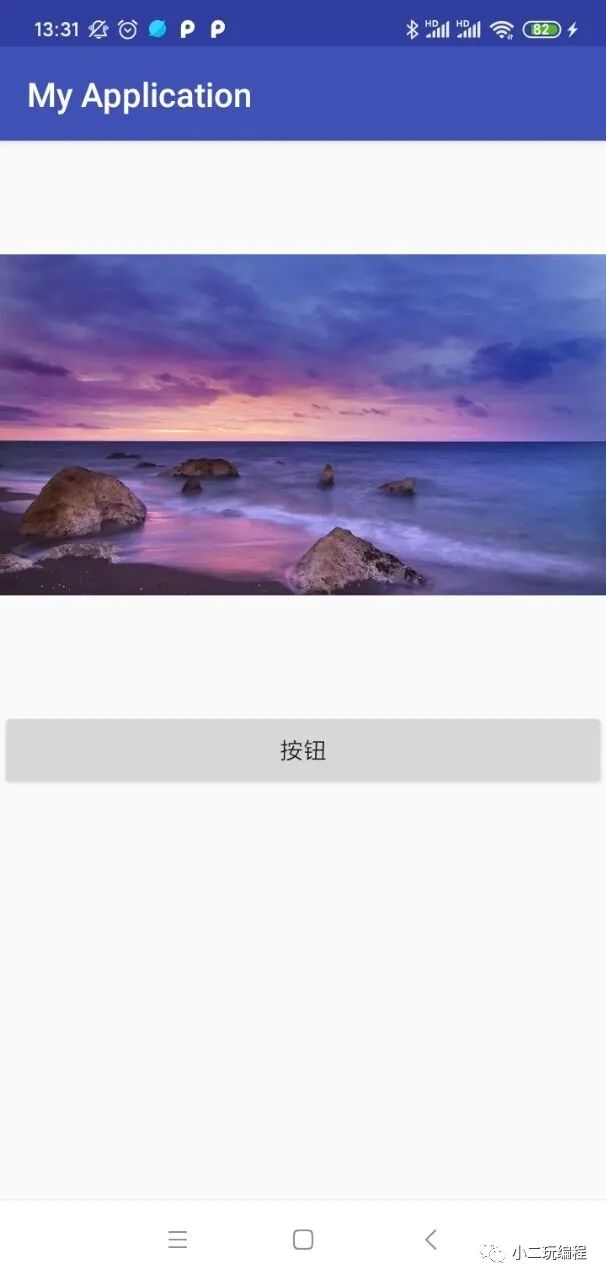
Task: Go back using the system back arrow
Action: click(430, 1239)
